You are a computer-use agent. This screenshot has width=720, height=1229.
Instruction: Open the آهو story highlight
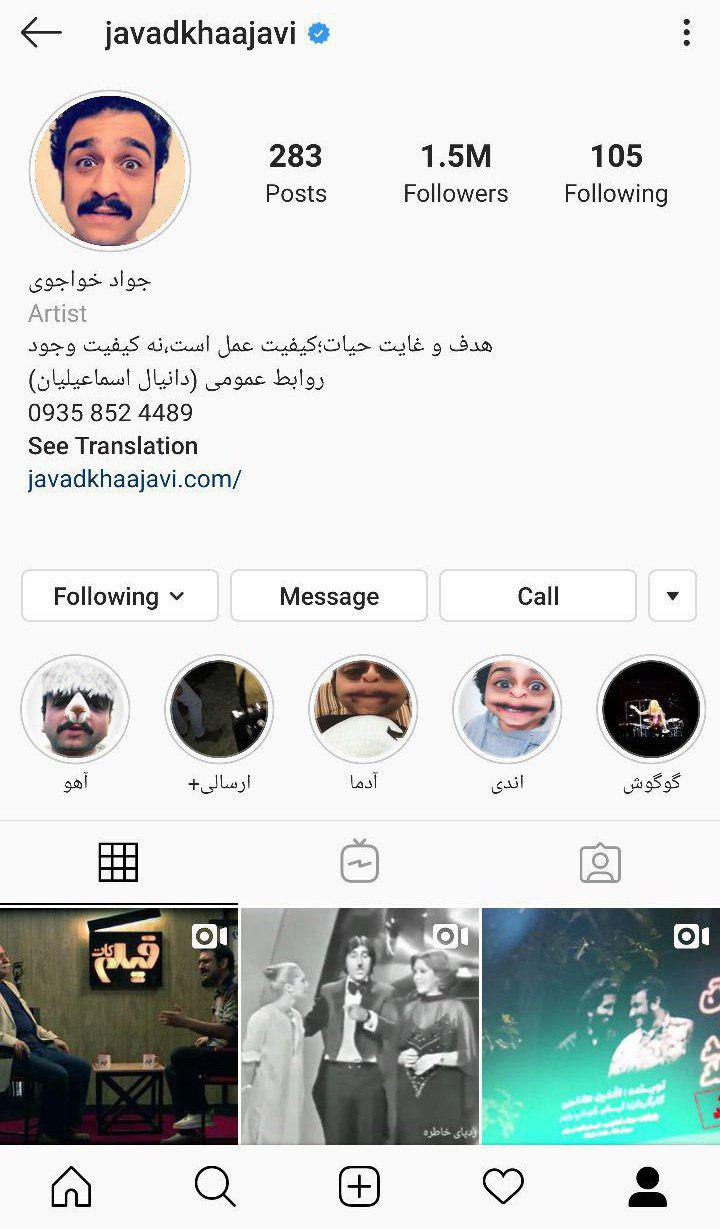75,709
